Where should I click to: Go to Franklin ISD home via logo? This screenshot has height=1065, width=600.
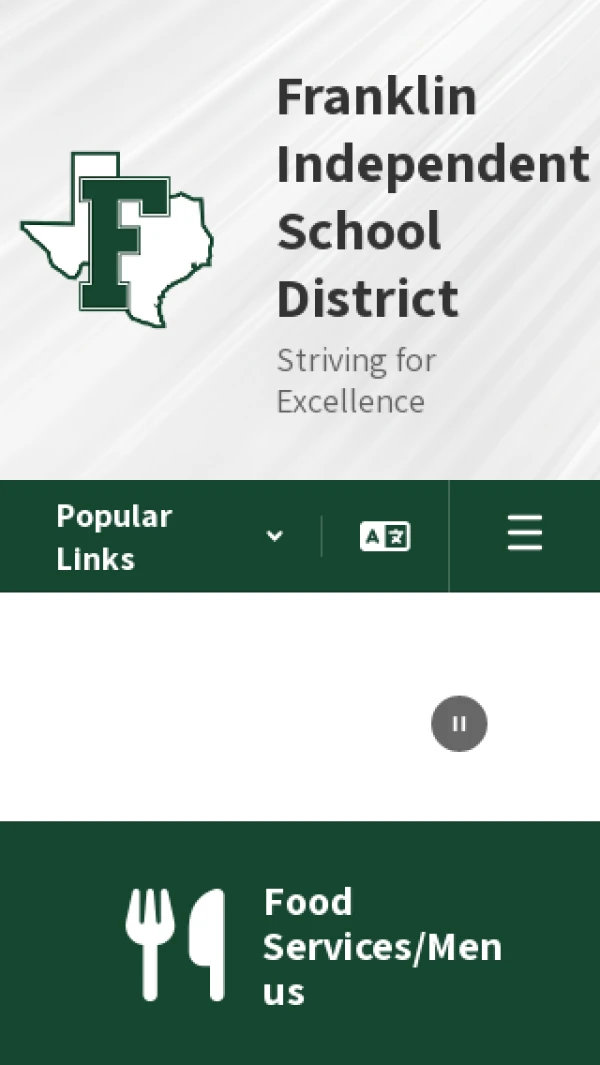click(117, 240)
